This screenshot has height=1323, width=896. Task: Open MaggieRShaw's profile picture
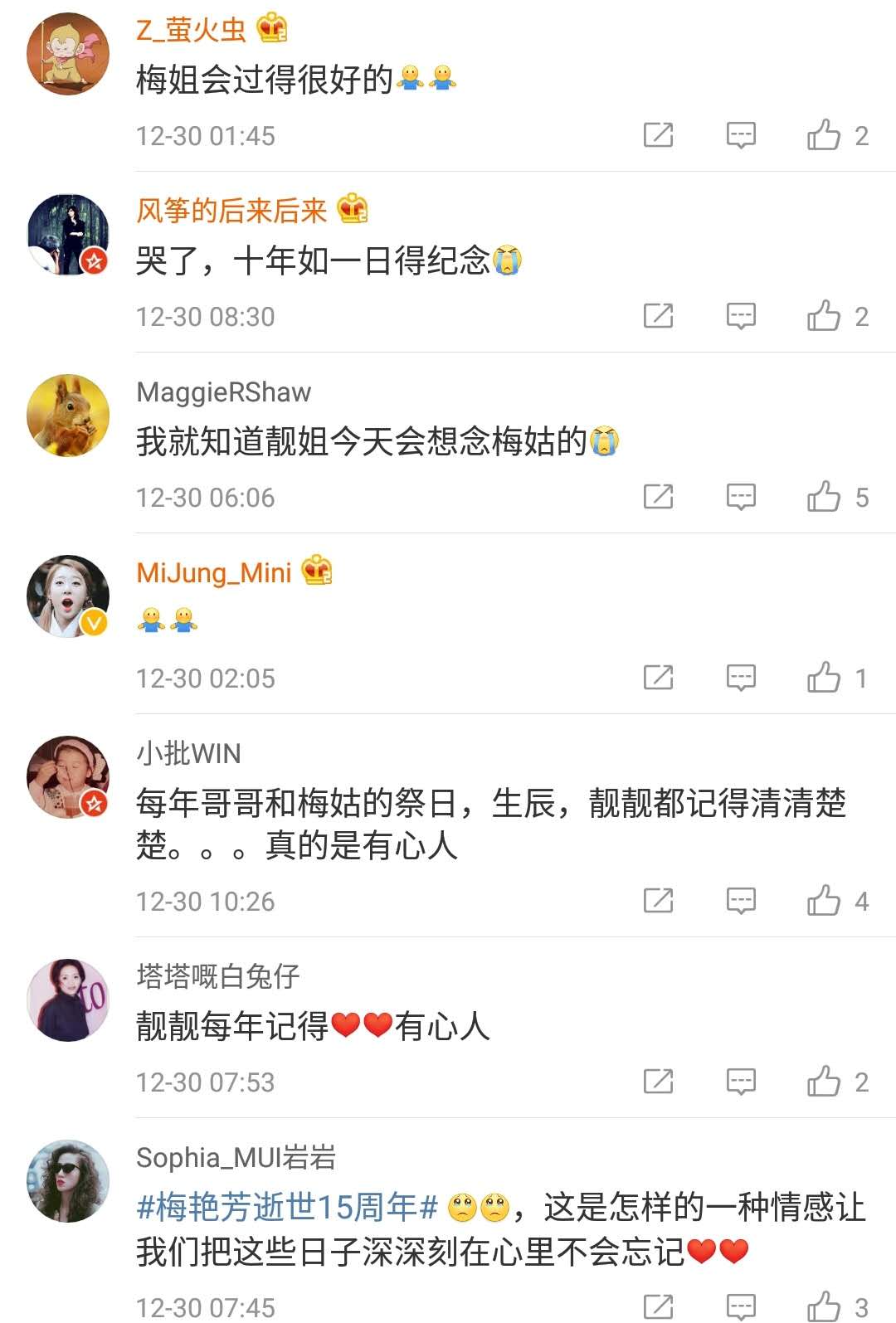[68, 416]
